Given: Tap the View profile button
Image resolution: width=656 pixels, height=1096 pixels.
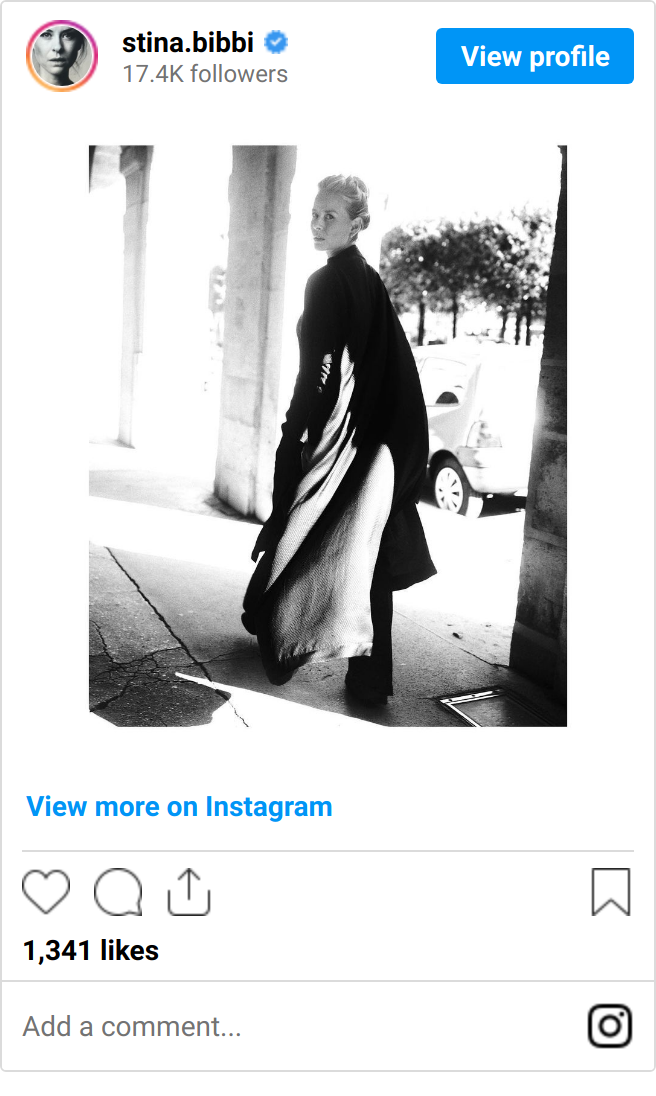Looking at the screenshot, I should tap(534, 56).
